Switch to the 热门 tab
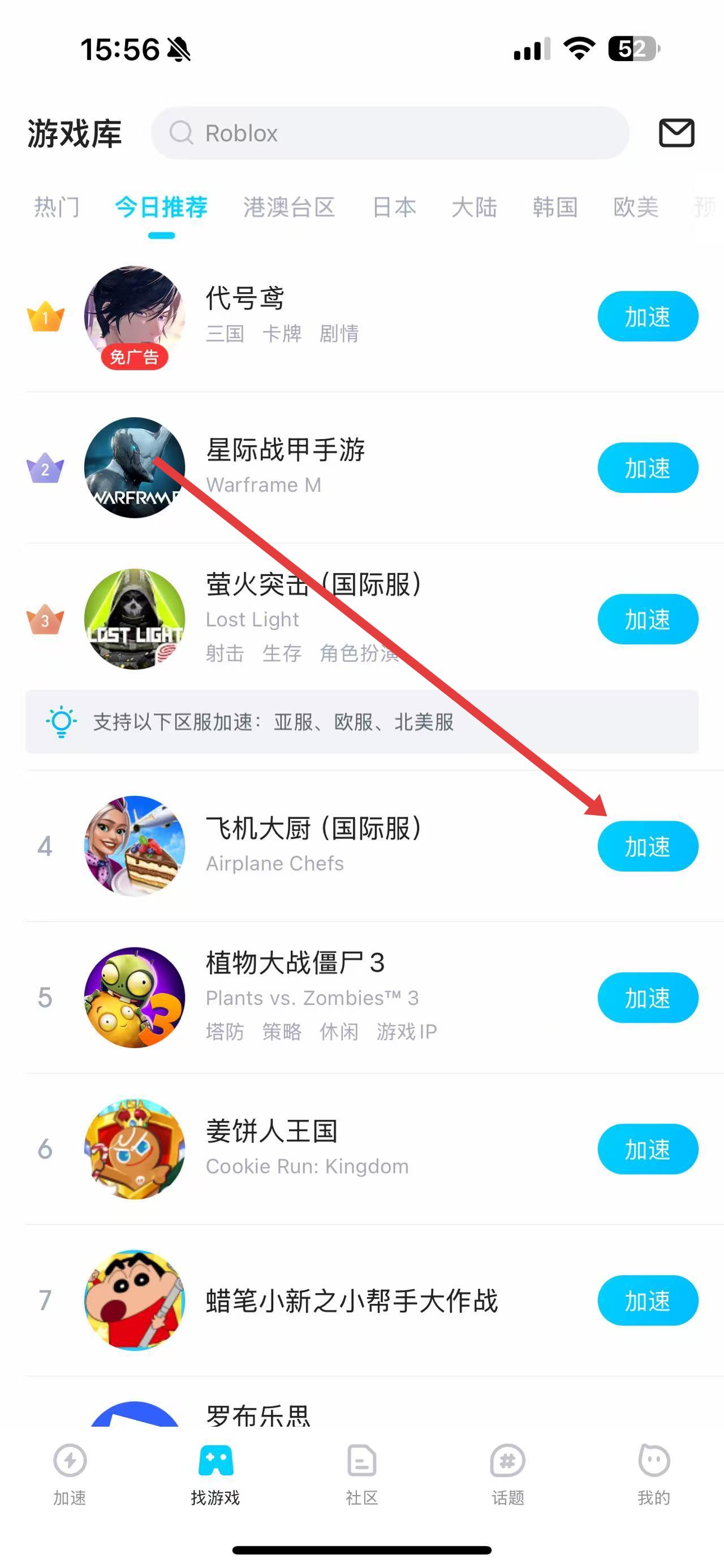Image resolution: width=724 pixels, height=1568 pixels. coord(57,207)
